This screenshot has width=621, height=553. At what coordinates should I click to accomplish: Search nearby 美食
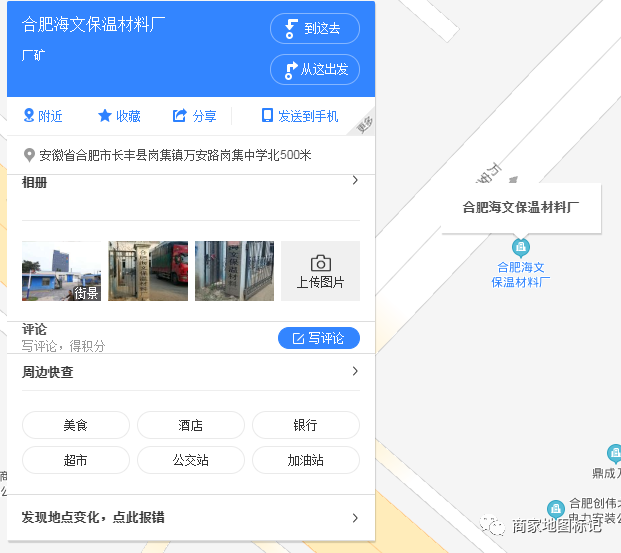tap(76, 425)
